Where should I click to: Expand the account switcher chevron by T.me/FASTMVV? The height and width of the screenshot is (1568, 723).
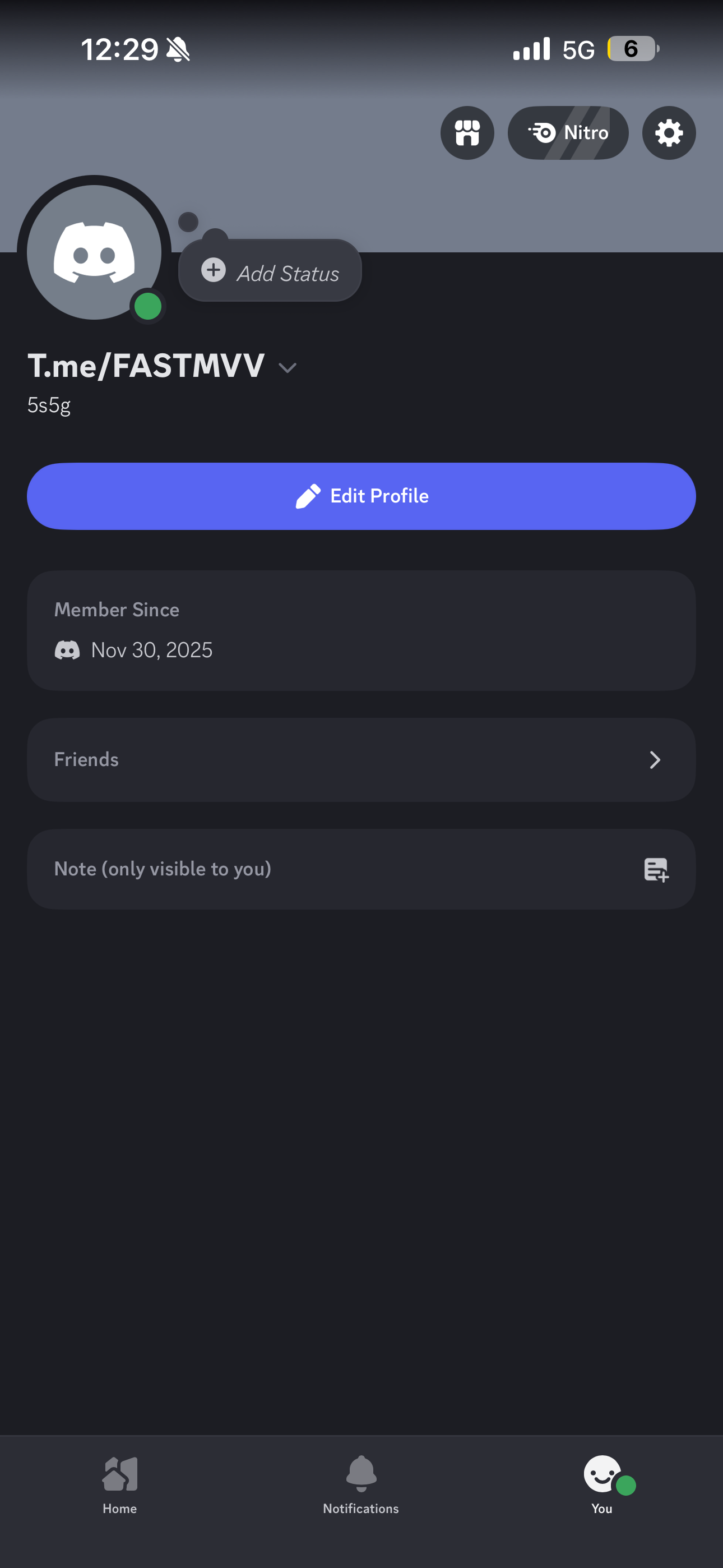coord(288,367)
